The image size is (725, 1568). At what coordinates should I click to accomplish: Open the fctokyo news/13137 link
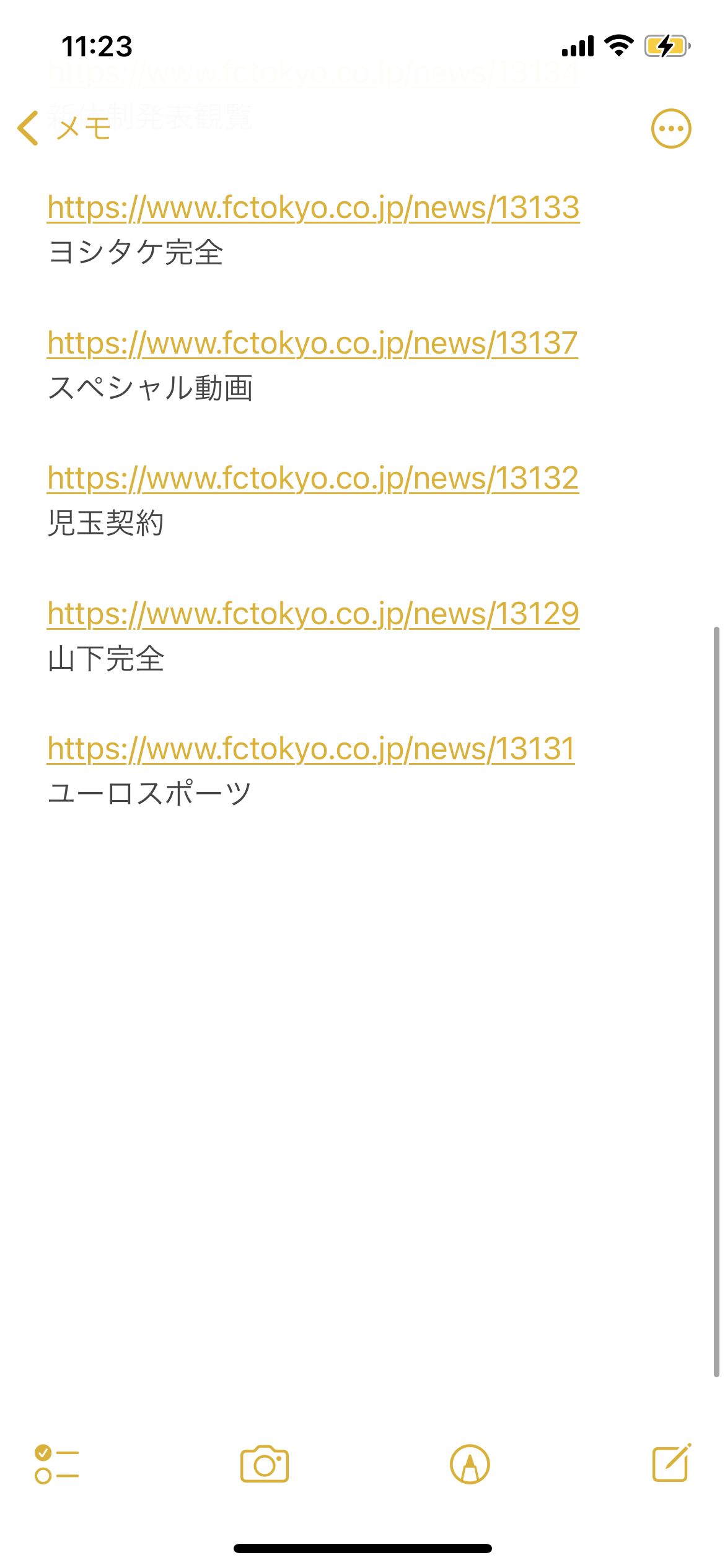pyautogui.click(x=312, y=343)
